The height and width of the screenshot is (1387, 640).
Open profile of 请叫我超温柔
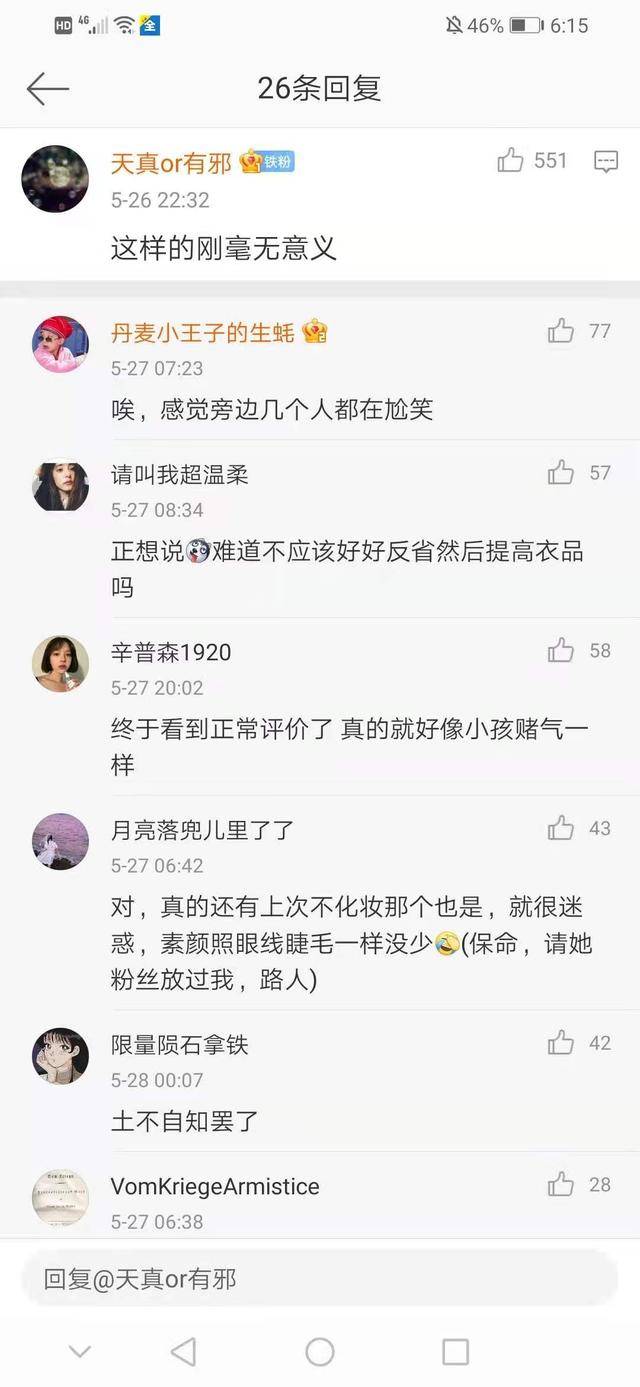pyautogui.click(x=60, y=486)
